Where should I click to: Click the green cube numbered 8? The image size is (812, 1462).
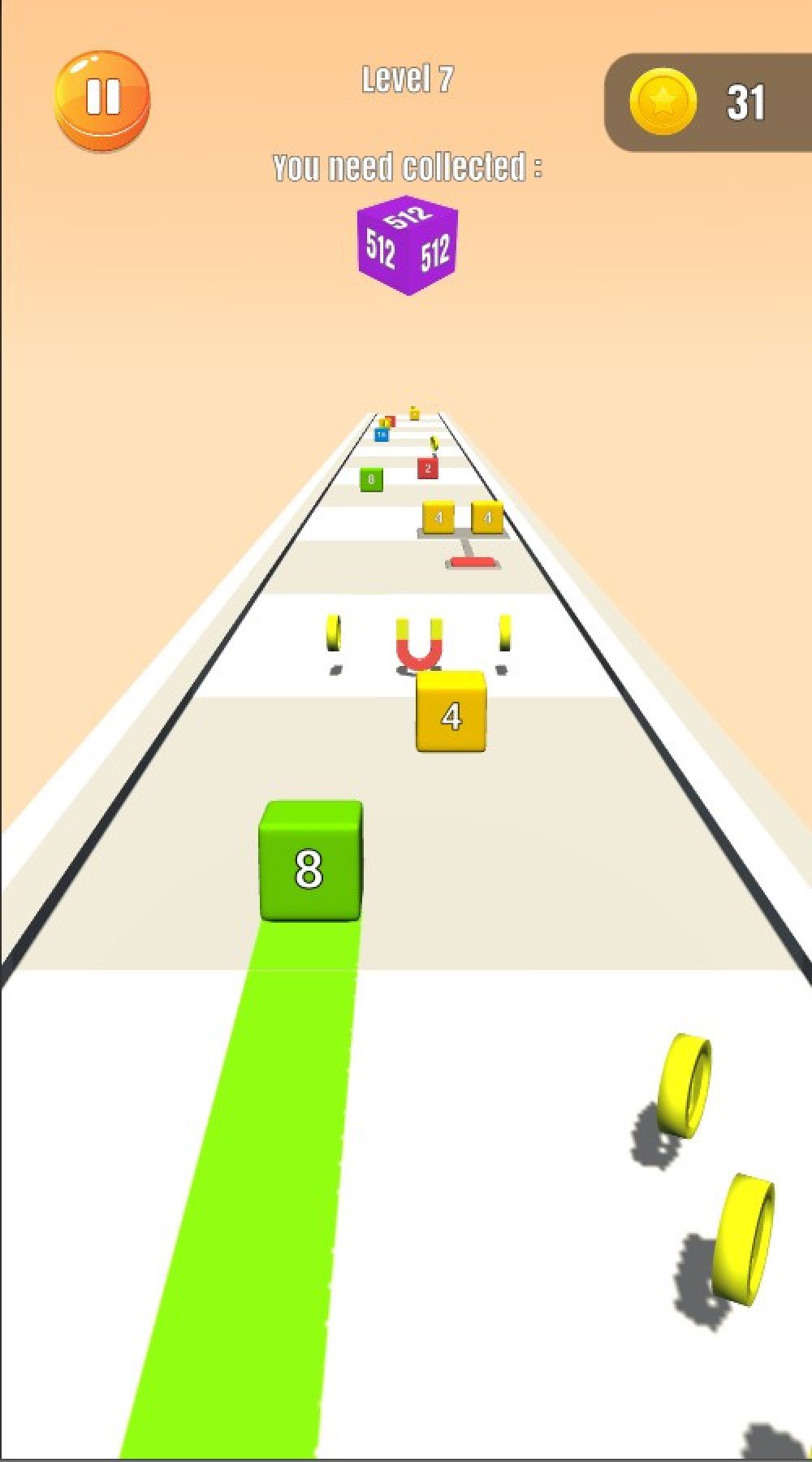coord(309,867)
